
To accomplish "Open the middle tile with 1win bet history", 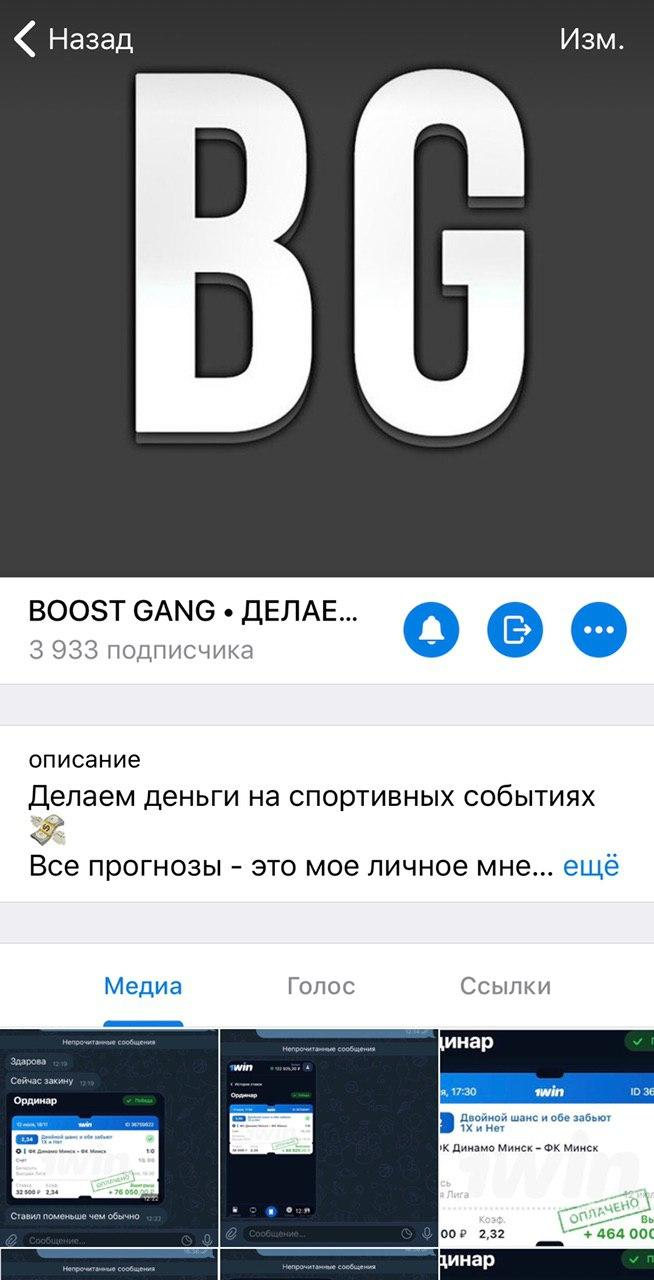I will tap(327, 1138).
